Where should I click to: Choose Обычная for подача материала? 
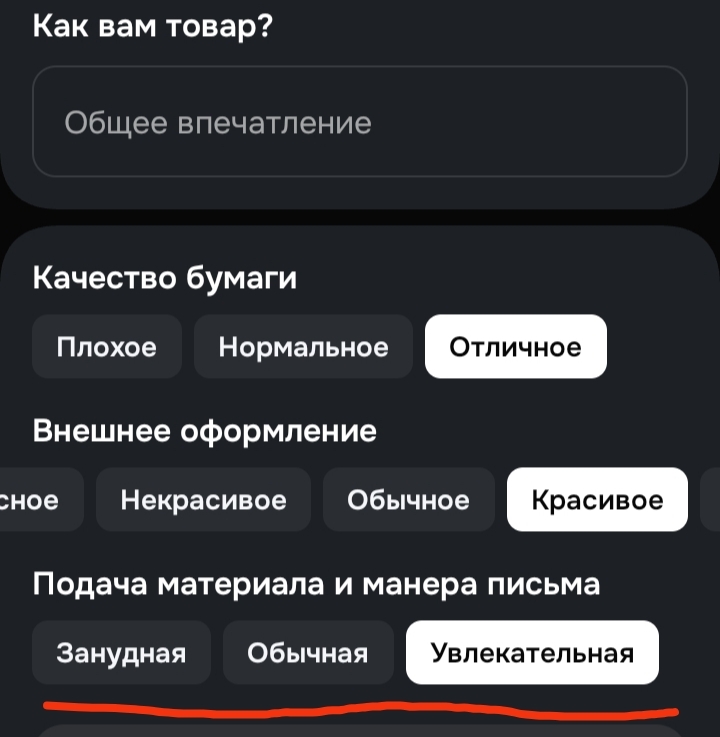(307, 653)
